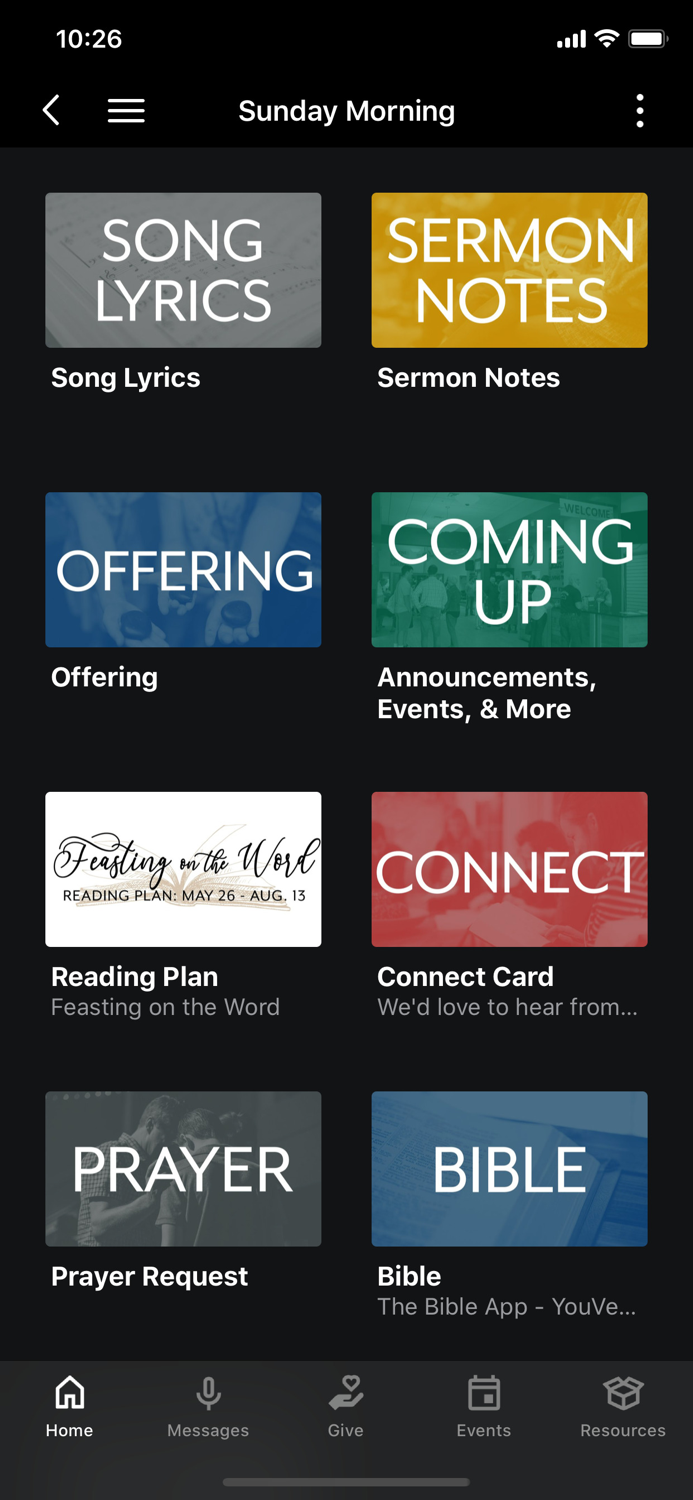Image resolution: width=693 pixels, height=1500 pixels.
Task: Open the hamburger drawer menu
Action: coord(126,110)
